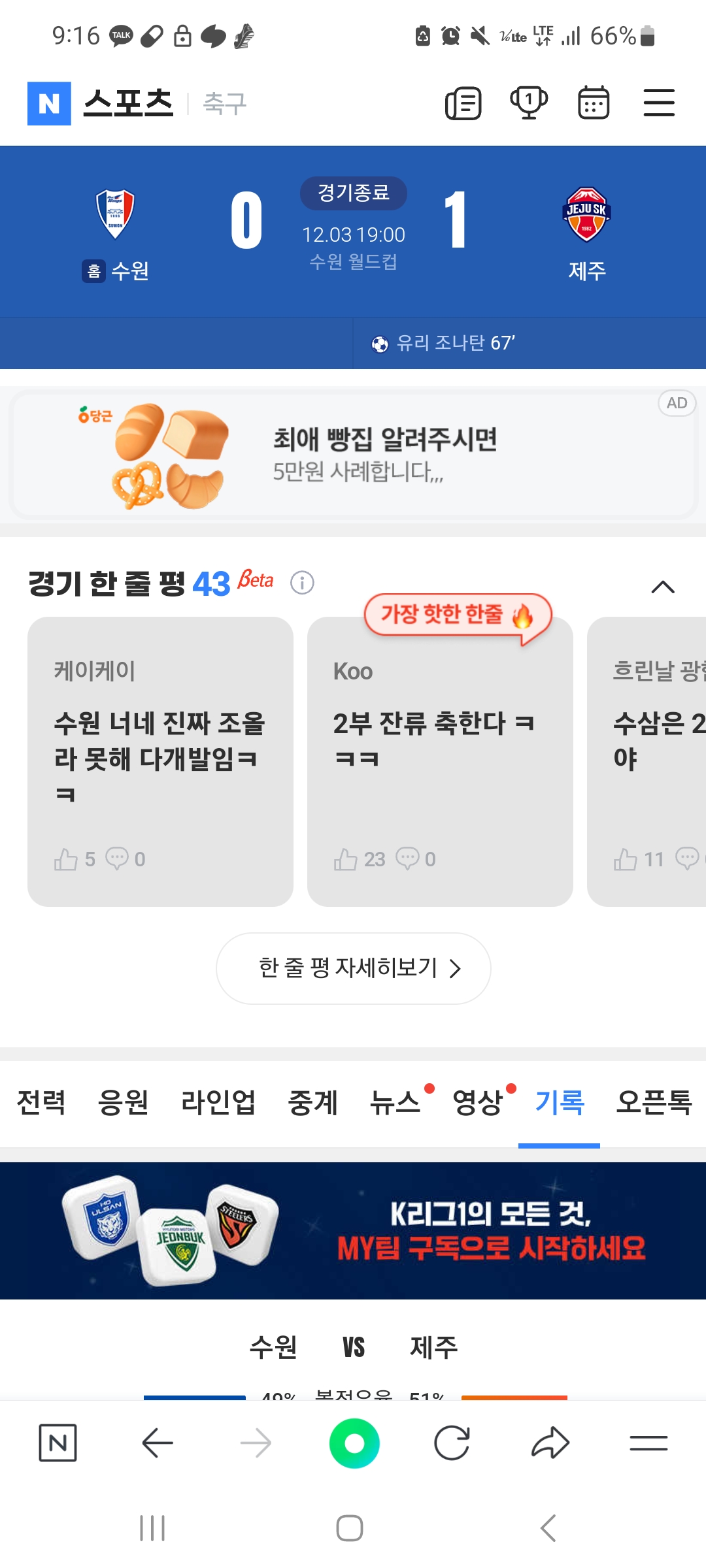Open the hamburger menu in header

click(659, 103)
